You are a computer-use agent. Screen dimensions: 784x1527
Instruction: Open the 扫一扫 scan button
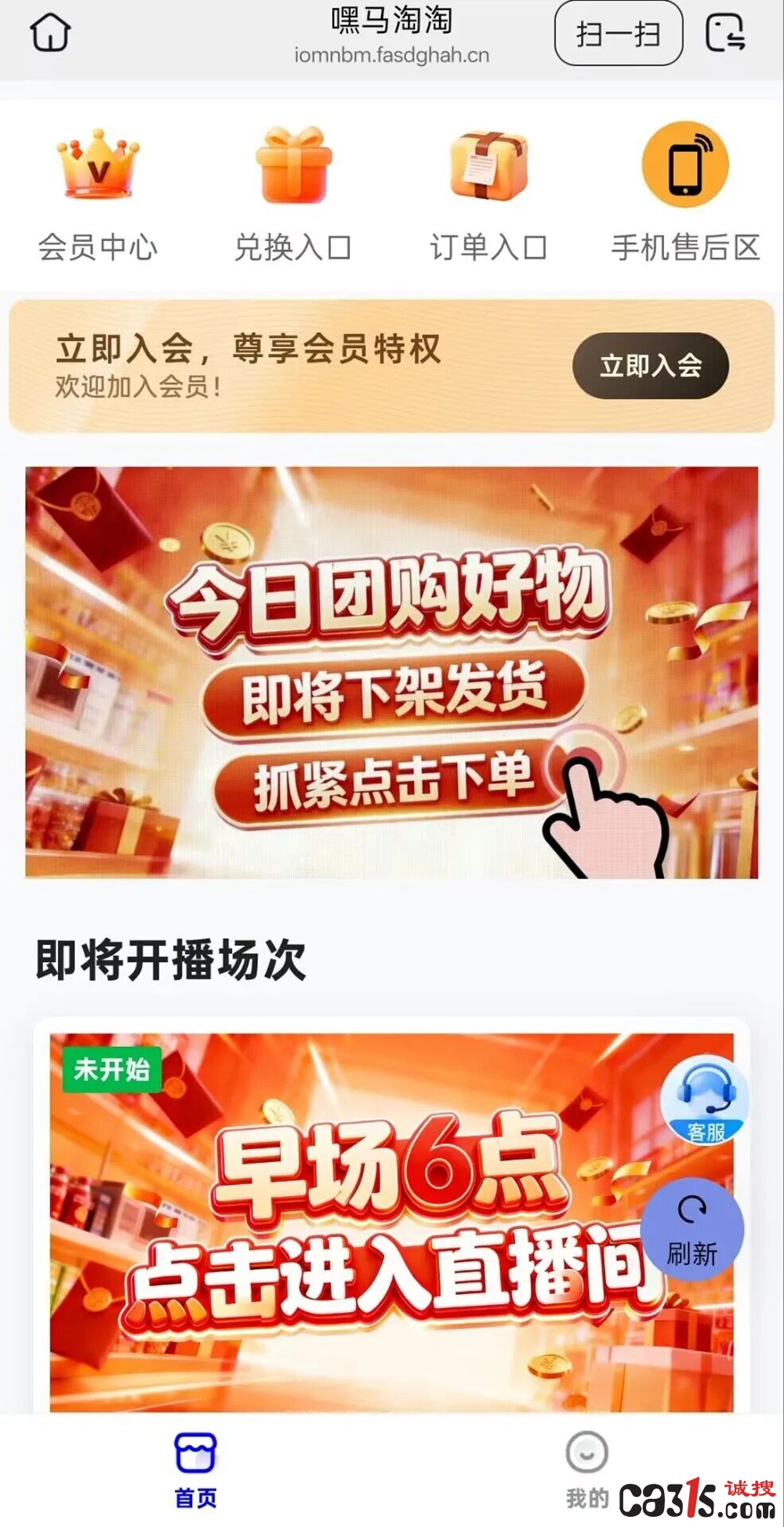619,34
